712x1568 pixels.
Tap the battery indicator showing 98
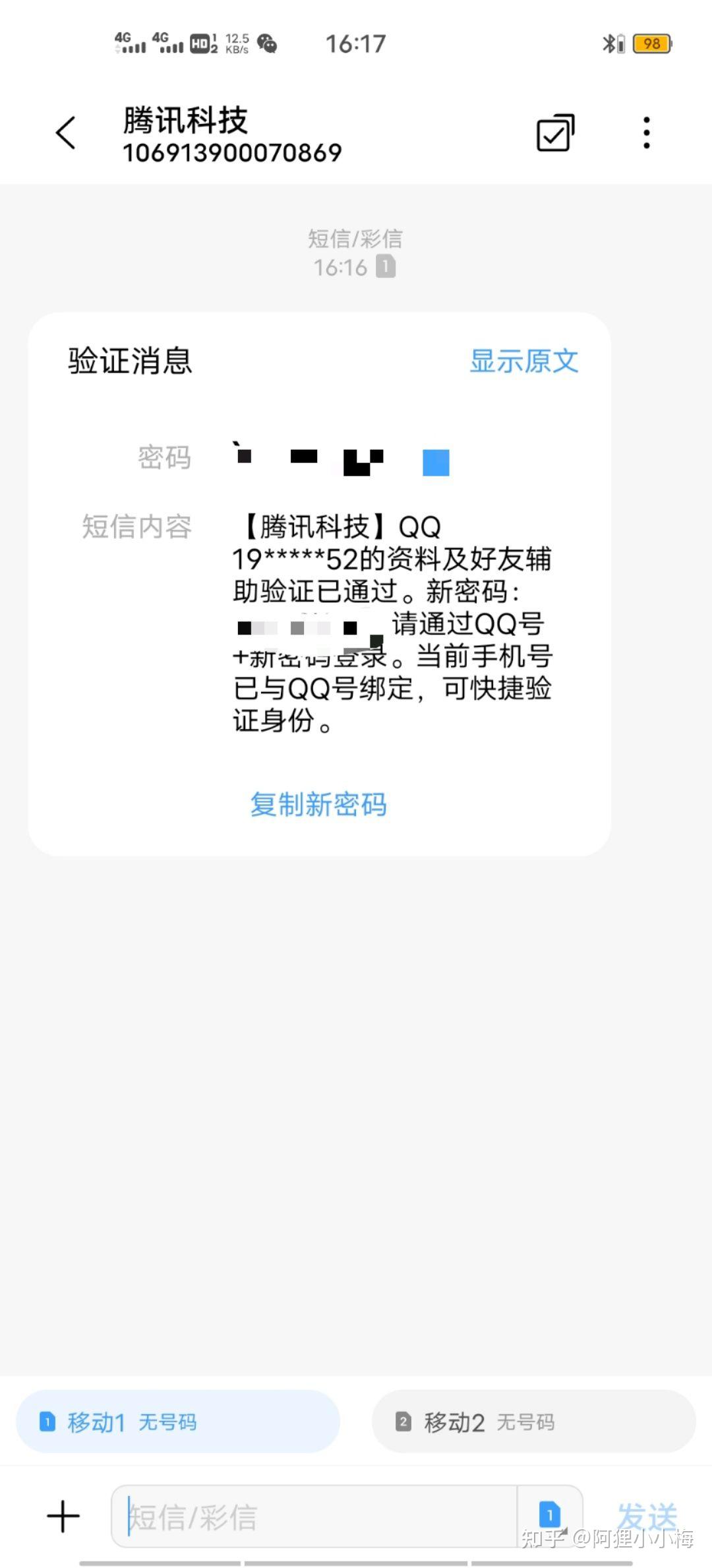coord(651,43)
